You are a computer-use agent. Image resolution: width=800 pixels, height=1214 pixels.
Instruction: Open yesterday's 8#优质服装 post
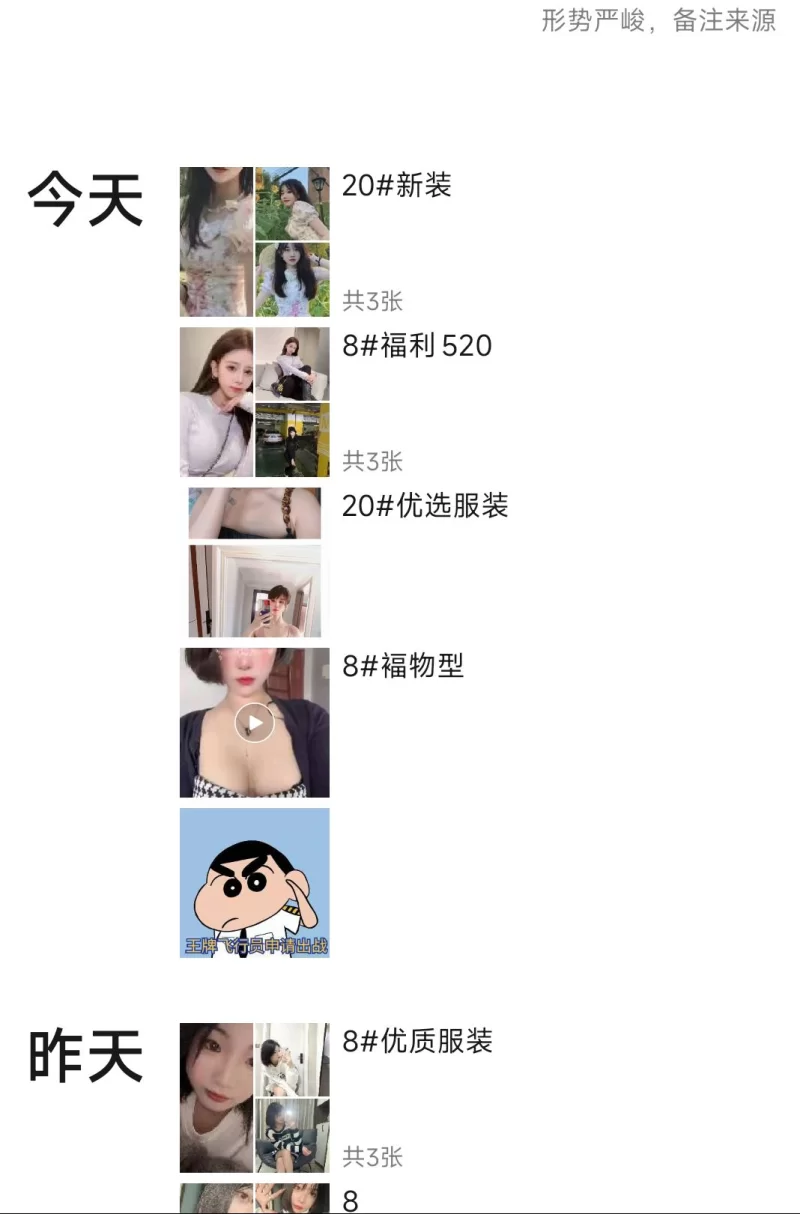coord(254,1097)
